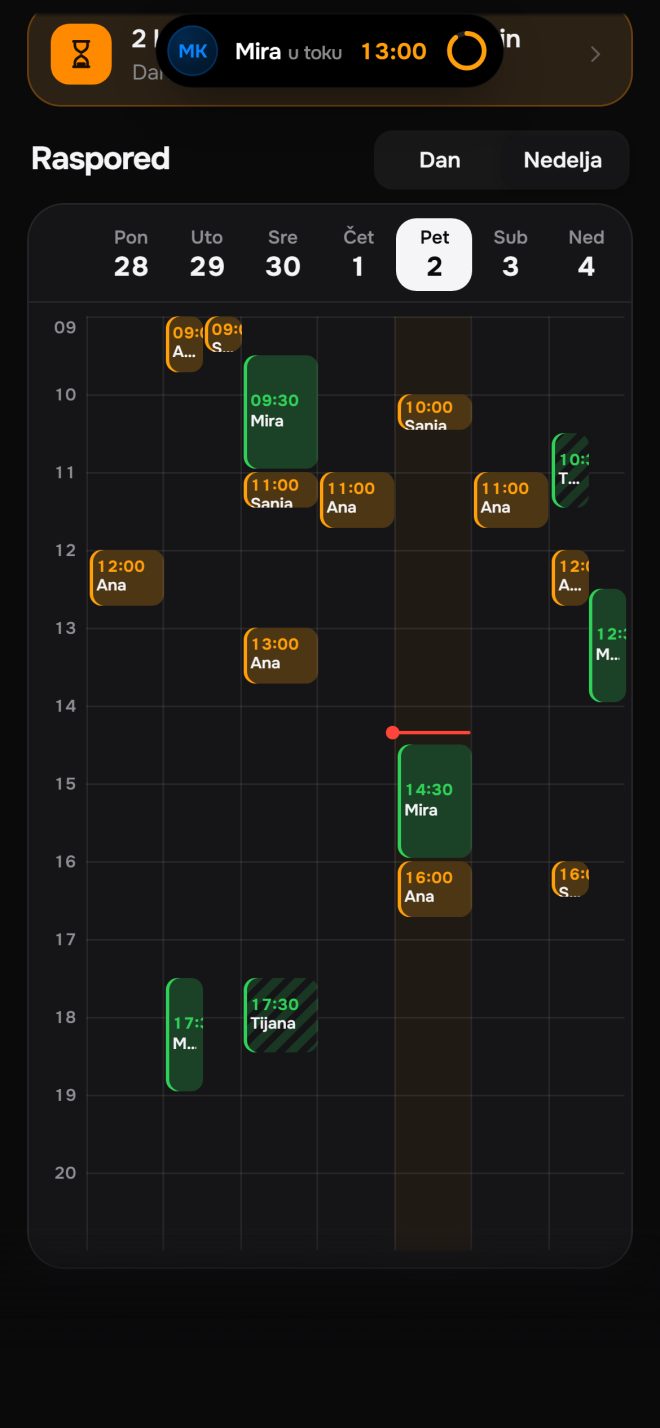Viewport: 660px width, 1428px height.
Task: Expand the banner with the chevron arrow
Action: [x=595, y=54]
